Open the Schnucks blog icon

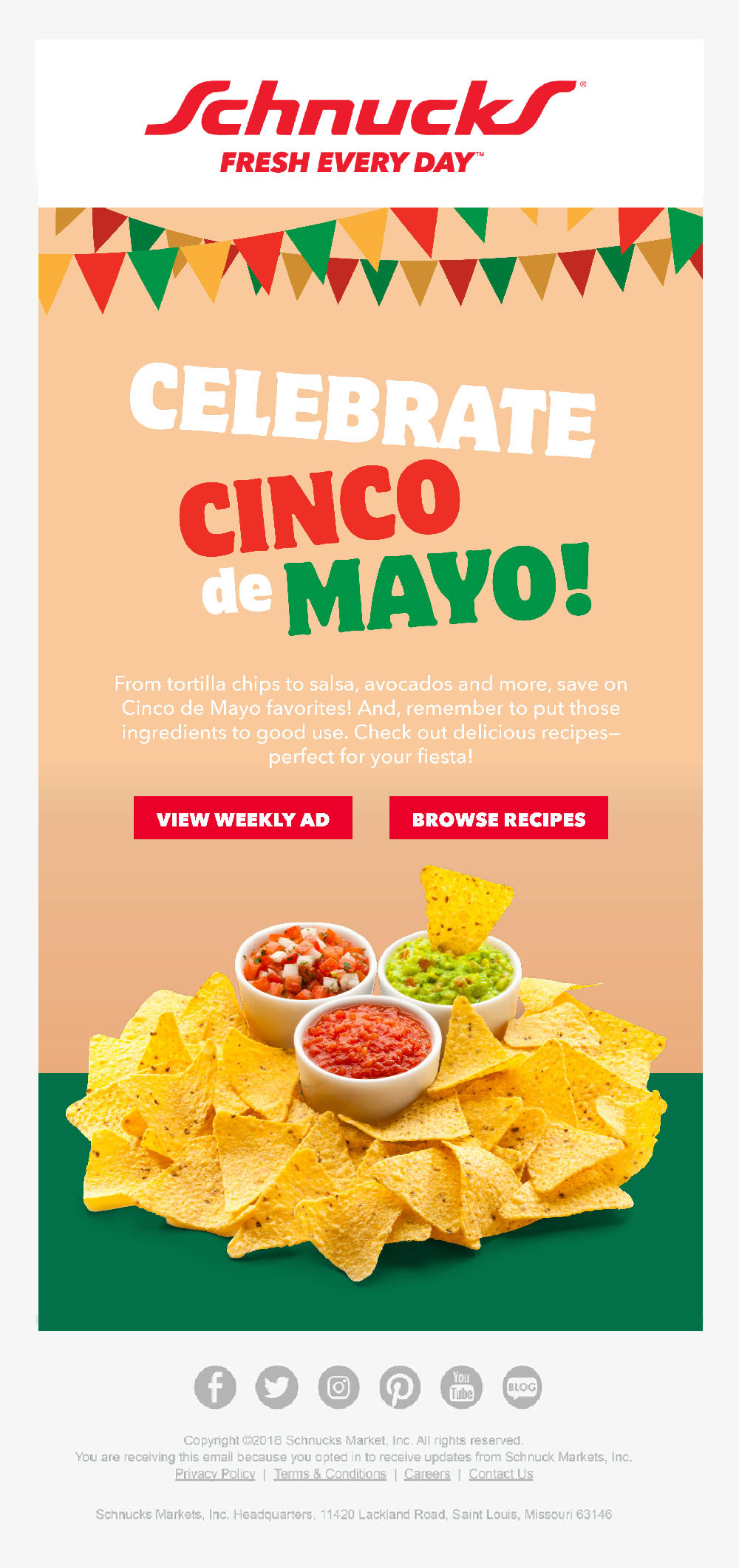tap(522, 1387)
